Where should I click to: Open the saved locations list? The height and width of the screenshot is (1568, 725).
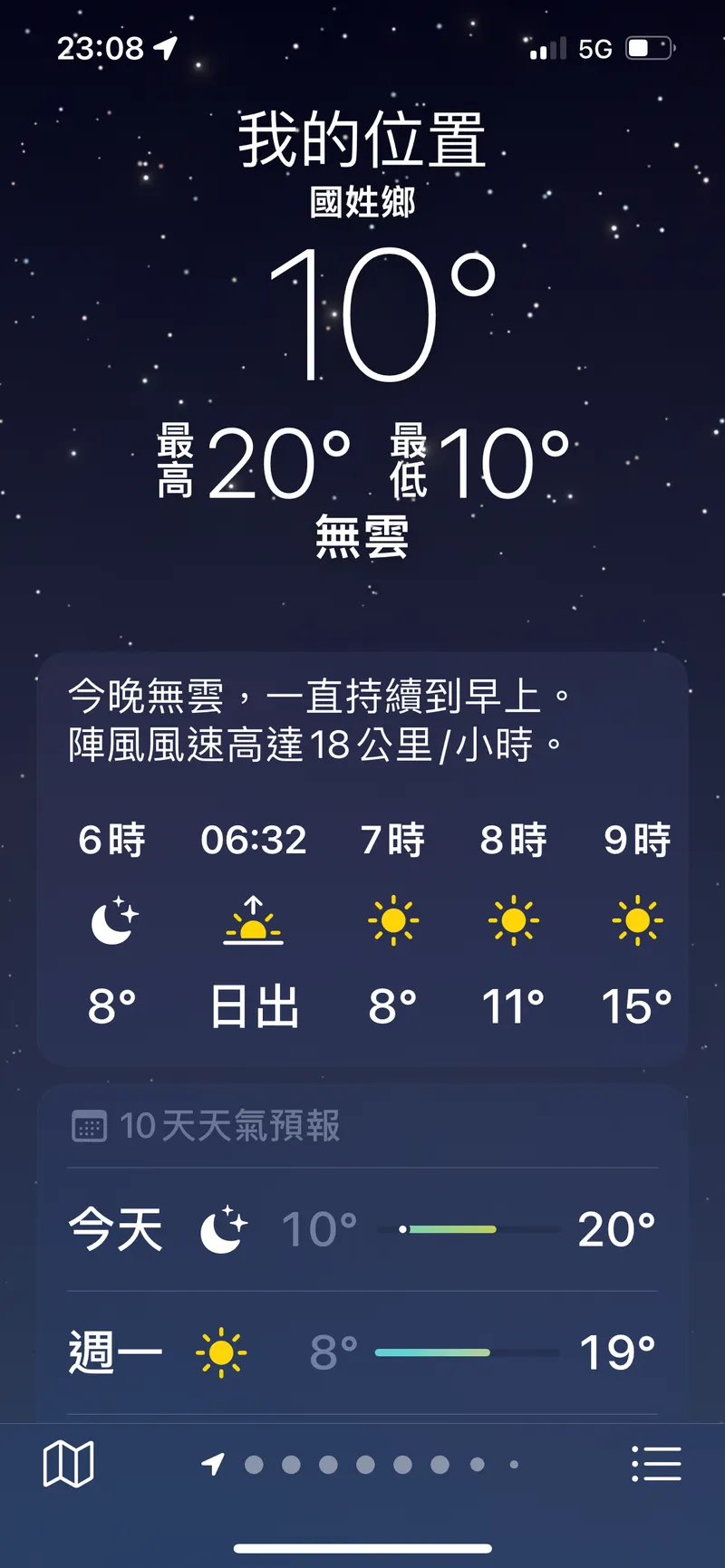pyautogui.click(x=656, y=1464)
